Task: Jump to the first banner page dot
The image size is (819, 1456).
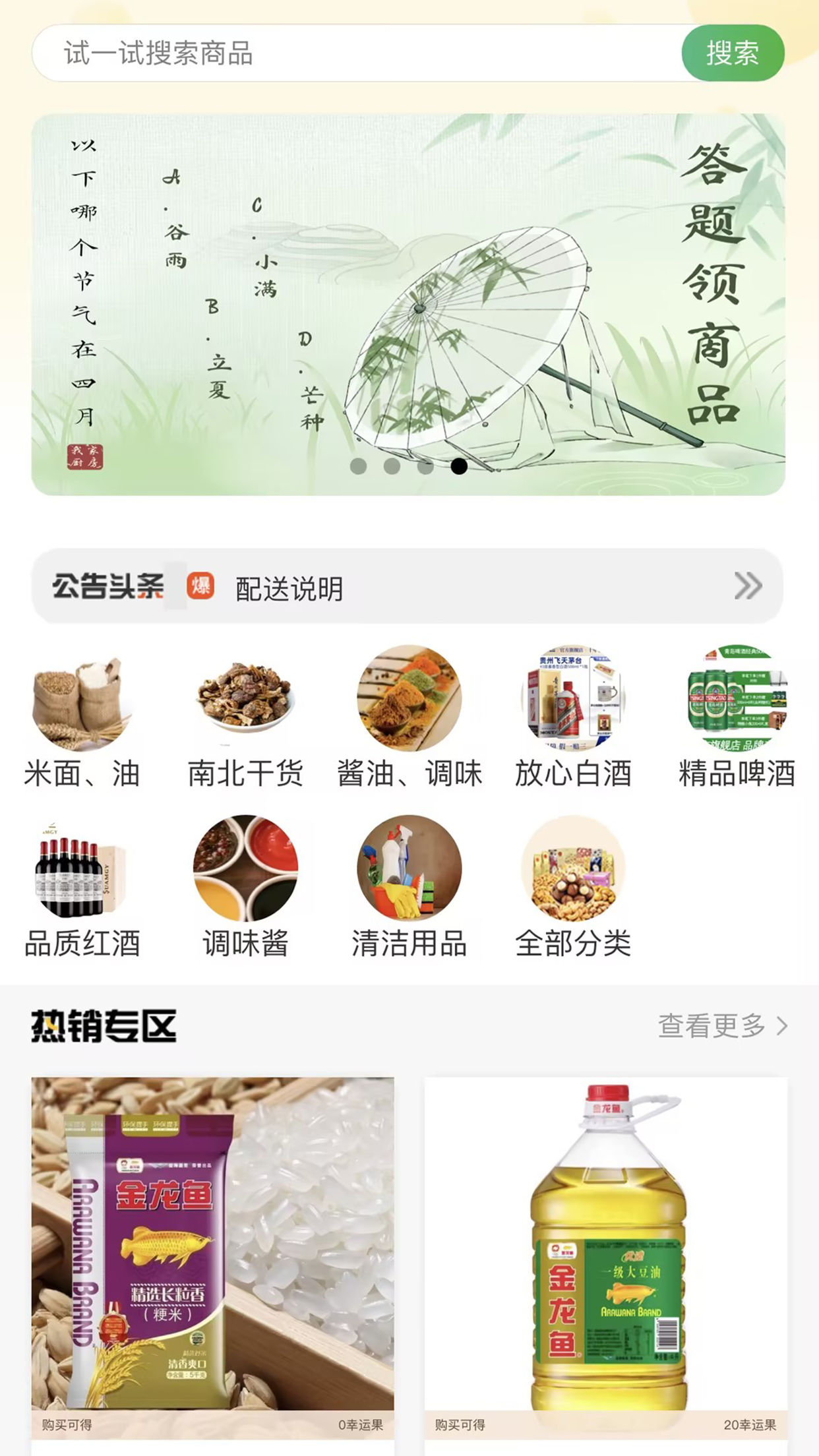Action: pos(358,466)
